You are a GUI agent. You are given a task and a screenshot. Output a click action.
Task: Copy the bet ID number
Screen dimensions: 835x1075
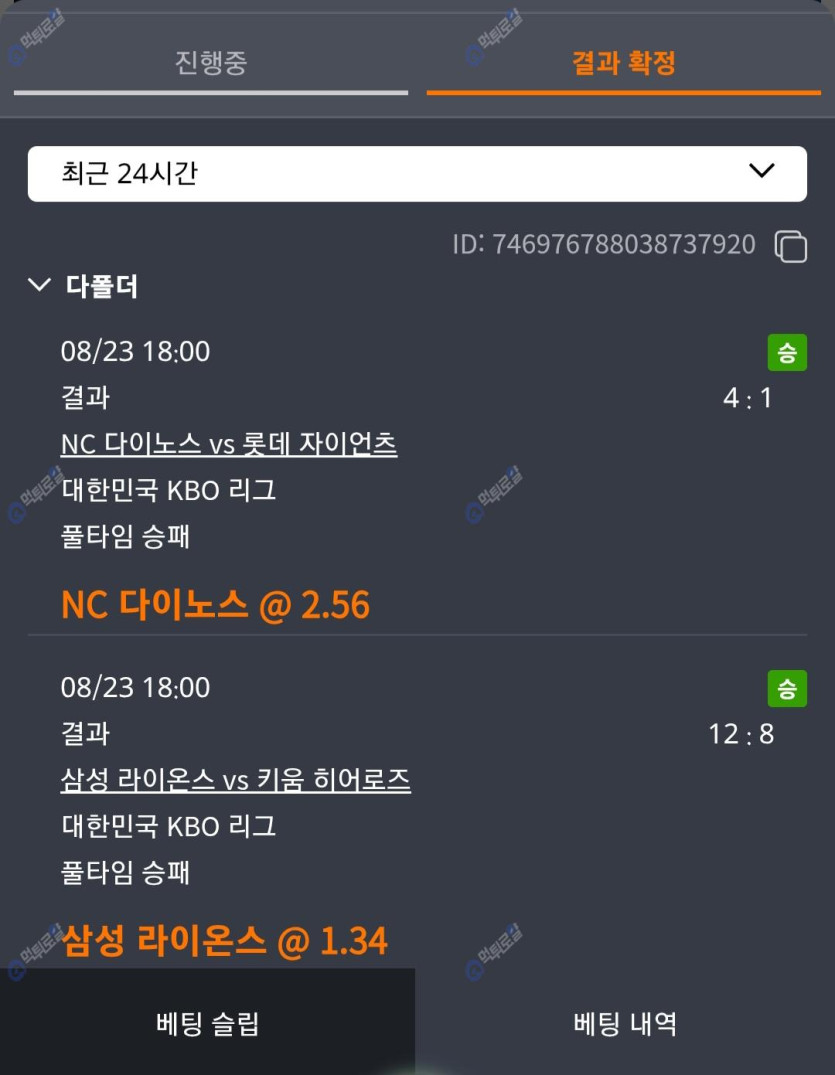[x=790, y=245]
